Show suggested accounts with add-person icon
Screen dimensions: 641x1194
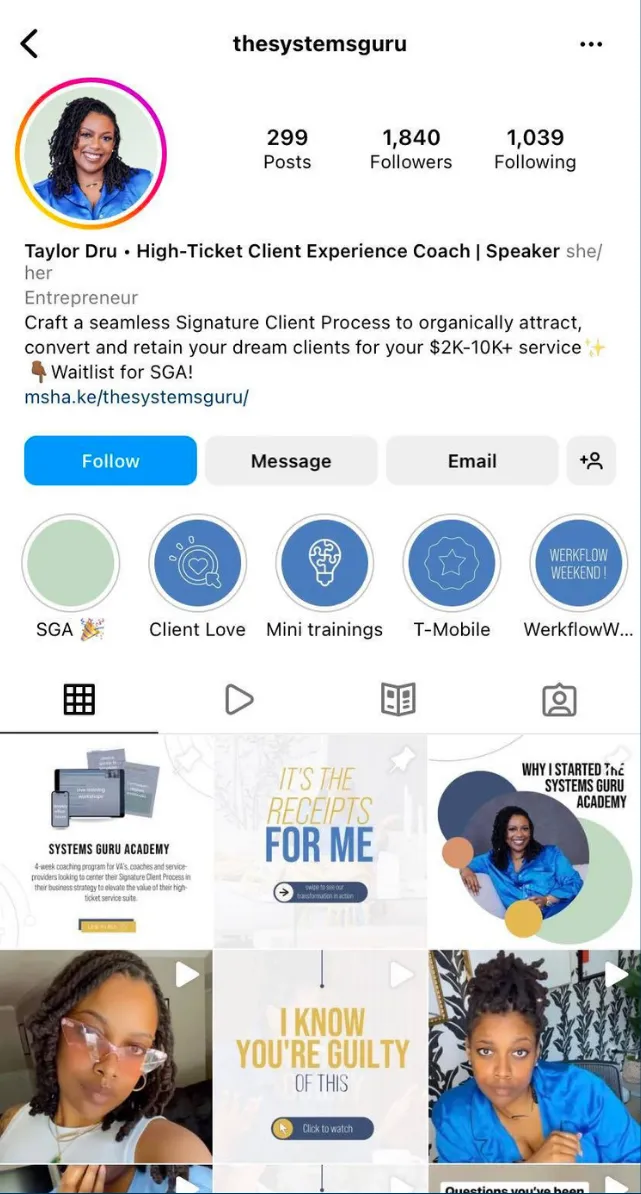pyautogui.click(x=591, y=461)
